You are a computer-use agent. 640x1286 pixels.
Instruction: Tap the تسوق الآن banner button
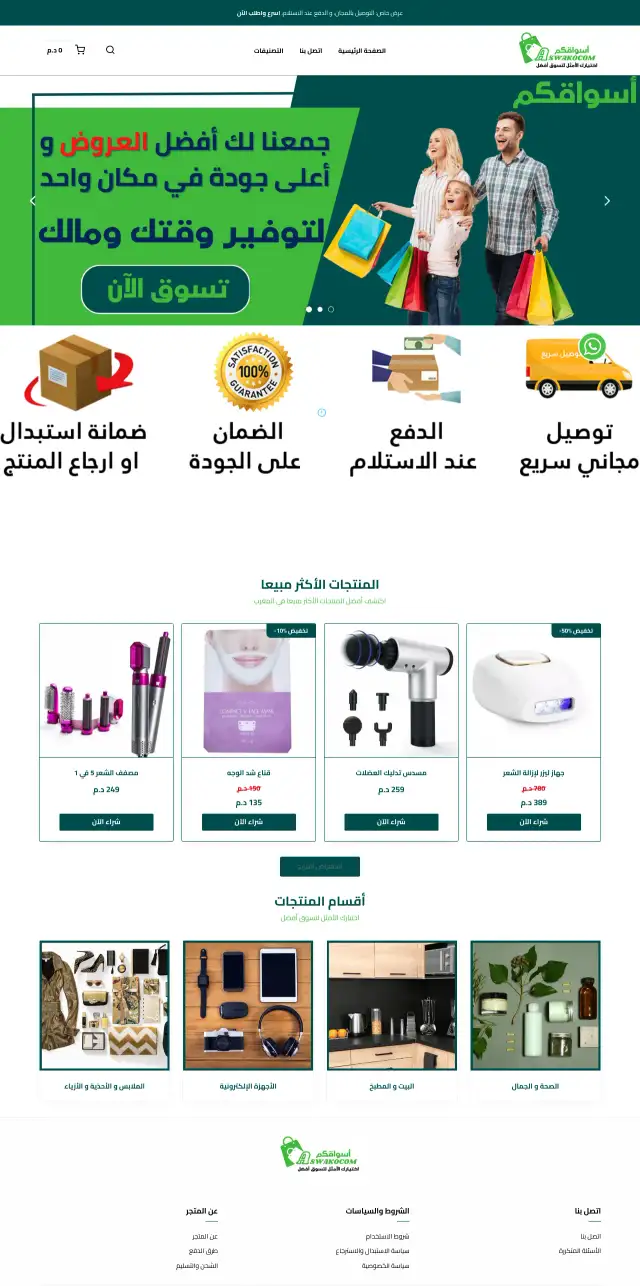click(x=165, y=289)
